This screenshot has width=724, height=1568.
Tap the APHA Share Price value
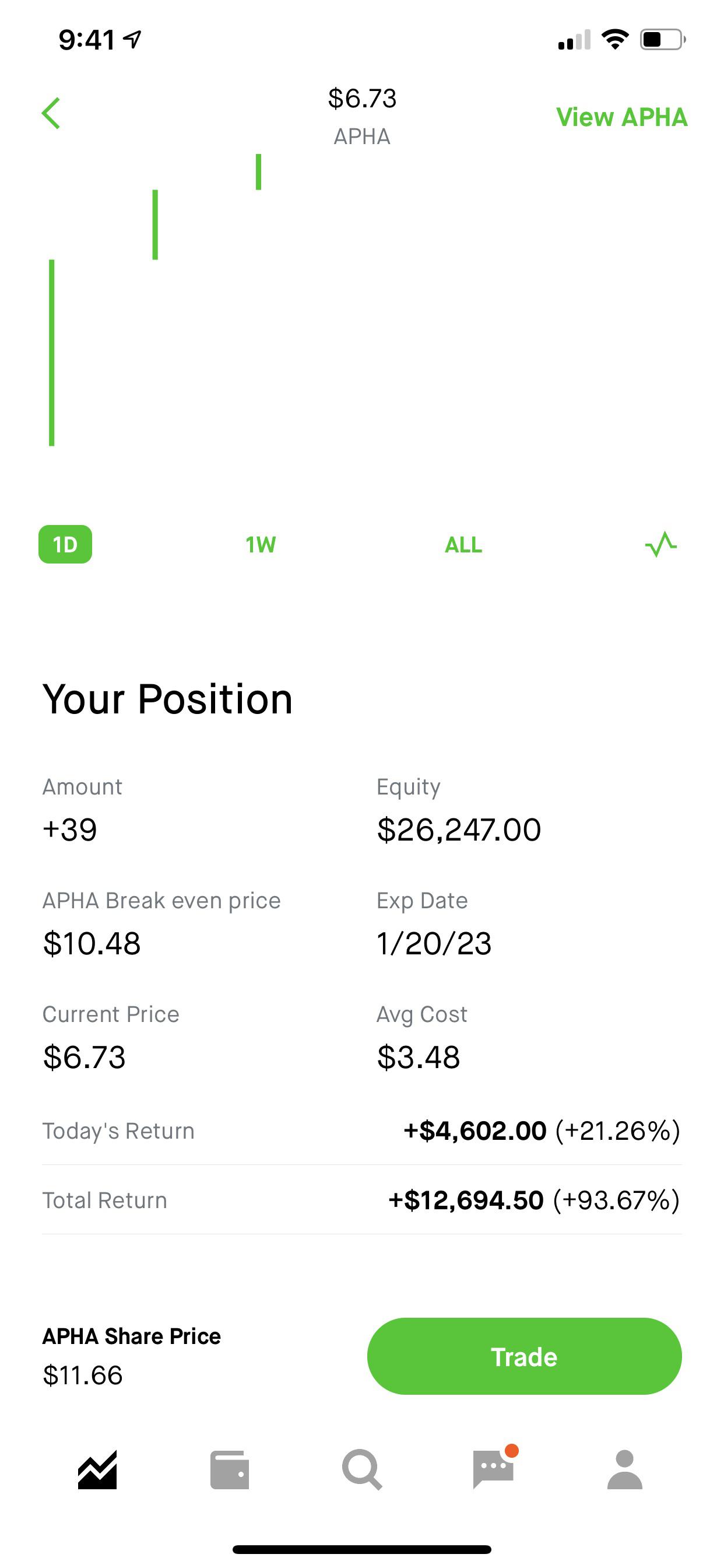tap(82, 1374)
